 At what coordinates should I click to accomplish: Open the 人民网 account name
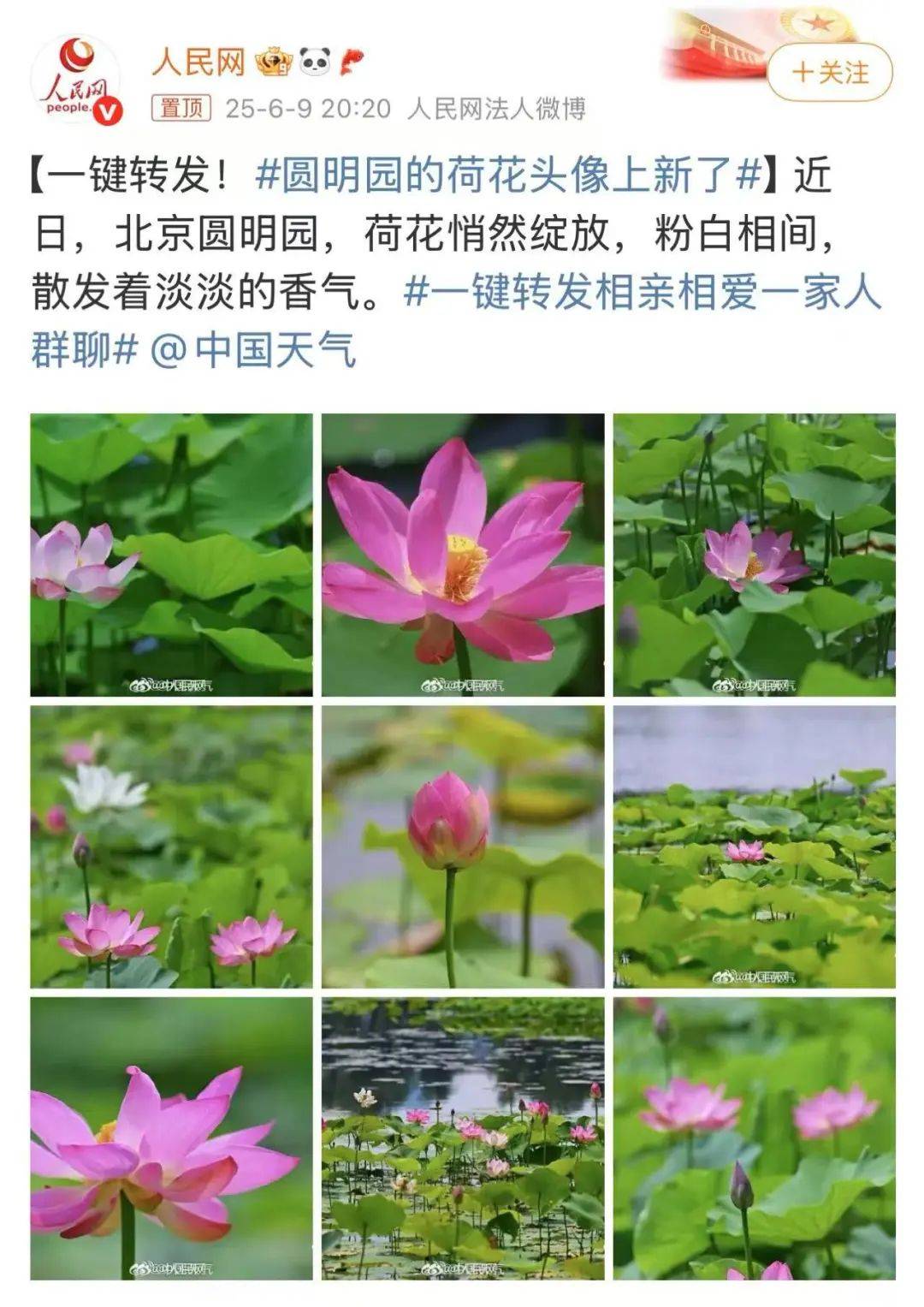[x=198, y=62]
